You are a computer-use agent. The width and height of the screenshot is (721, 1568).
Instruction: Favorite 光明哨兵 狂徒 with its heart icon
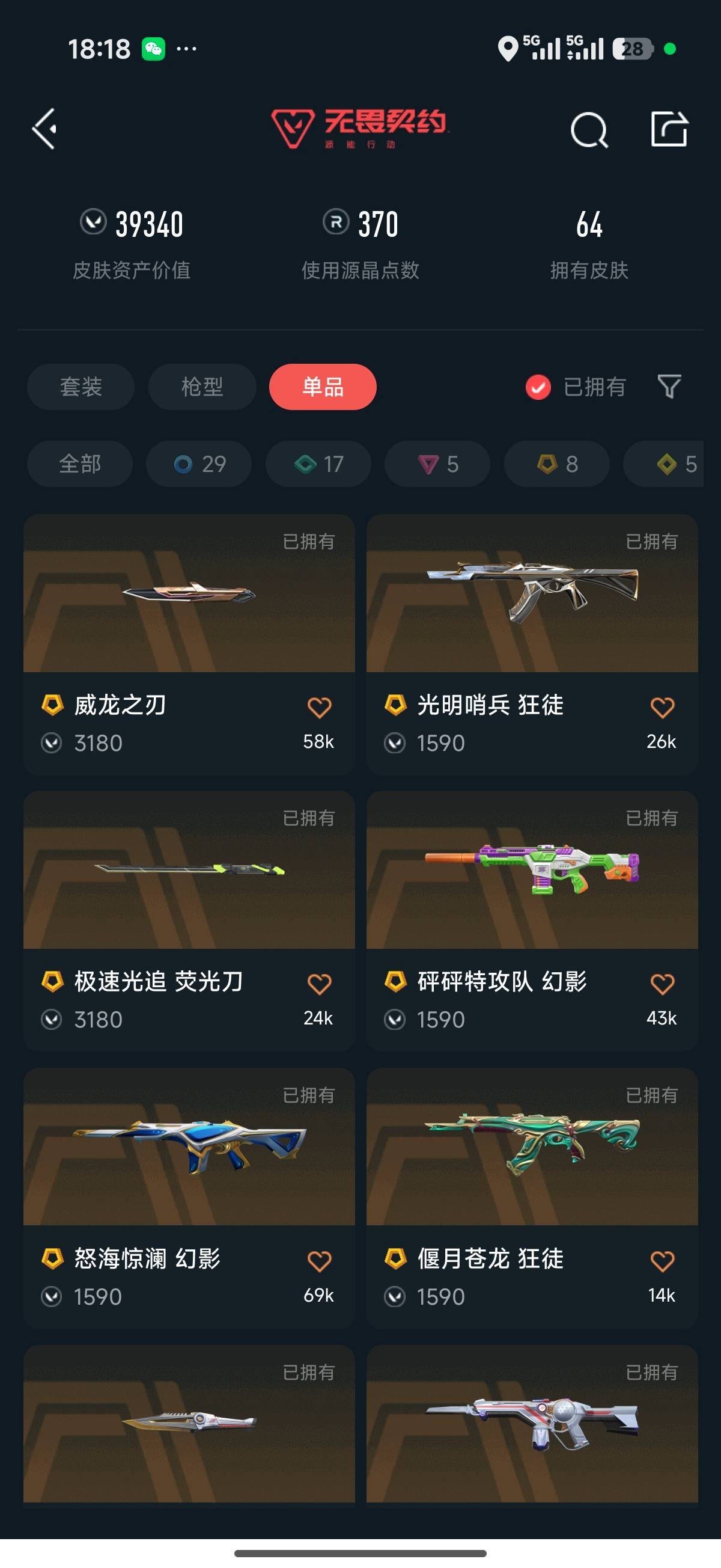662,706
